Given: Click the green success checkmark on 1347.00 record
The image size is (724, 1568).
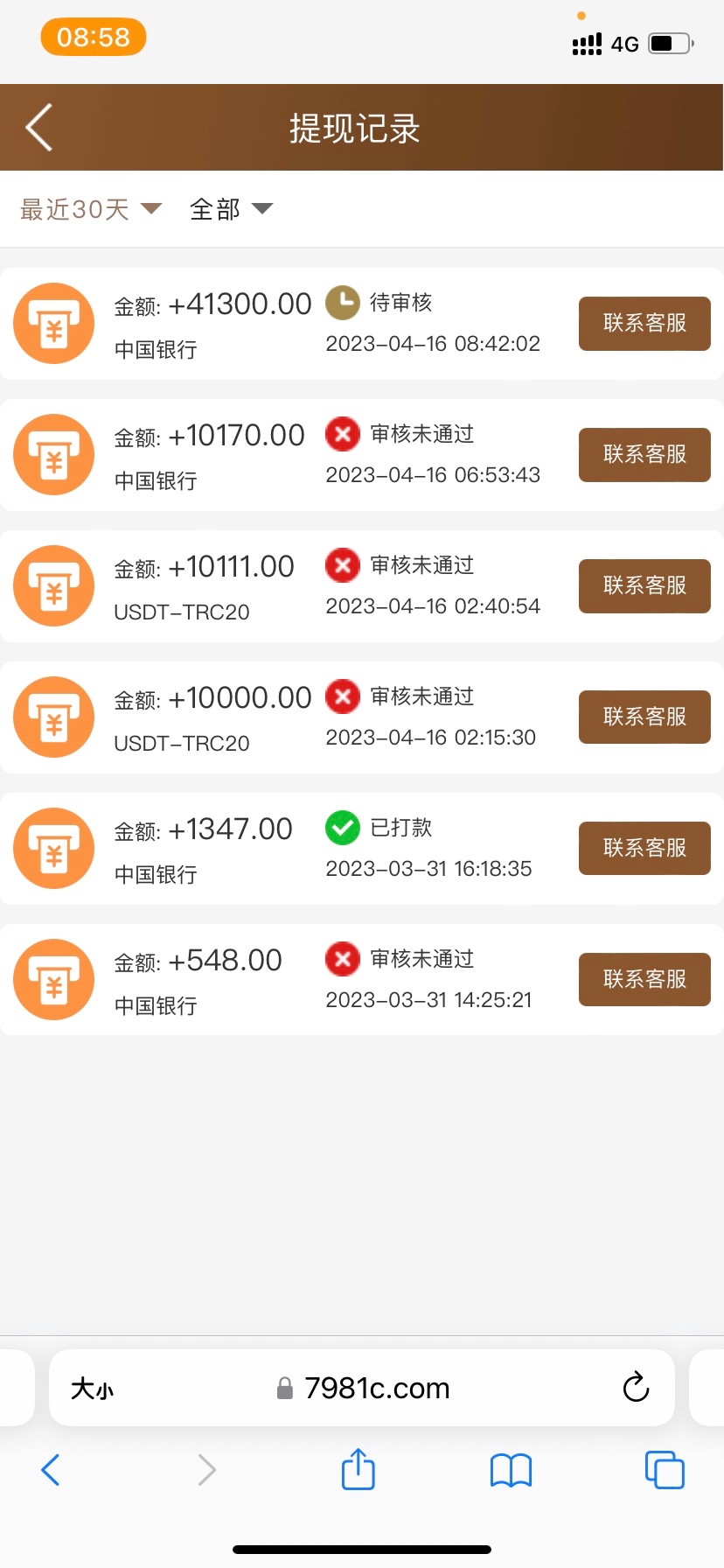Looking at the screenshot, I should (342, 827).
